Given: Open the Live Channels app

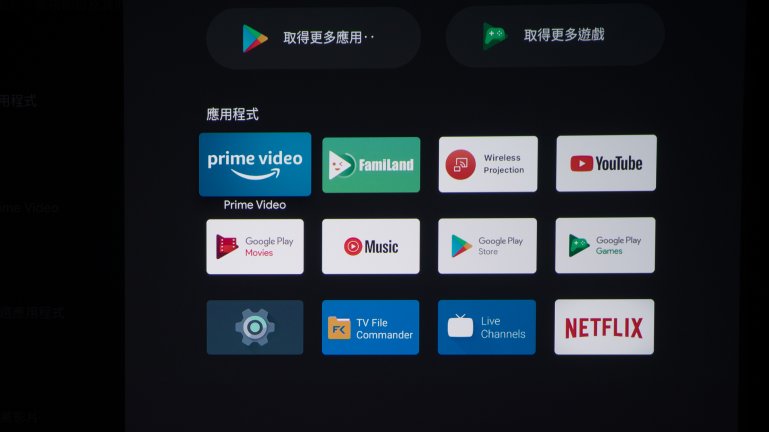Looking at the screenshot, I should 487,327.
